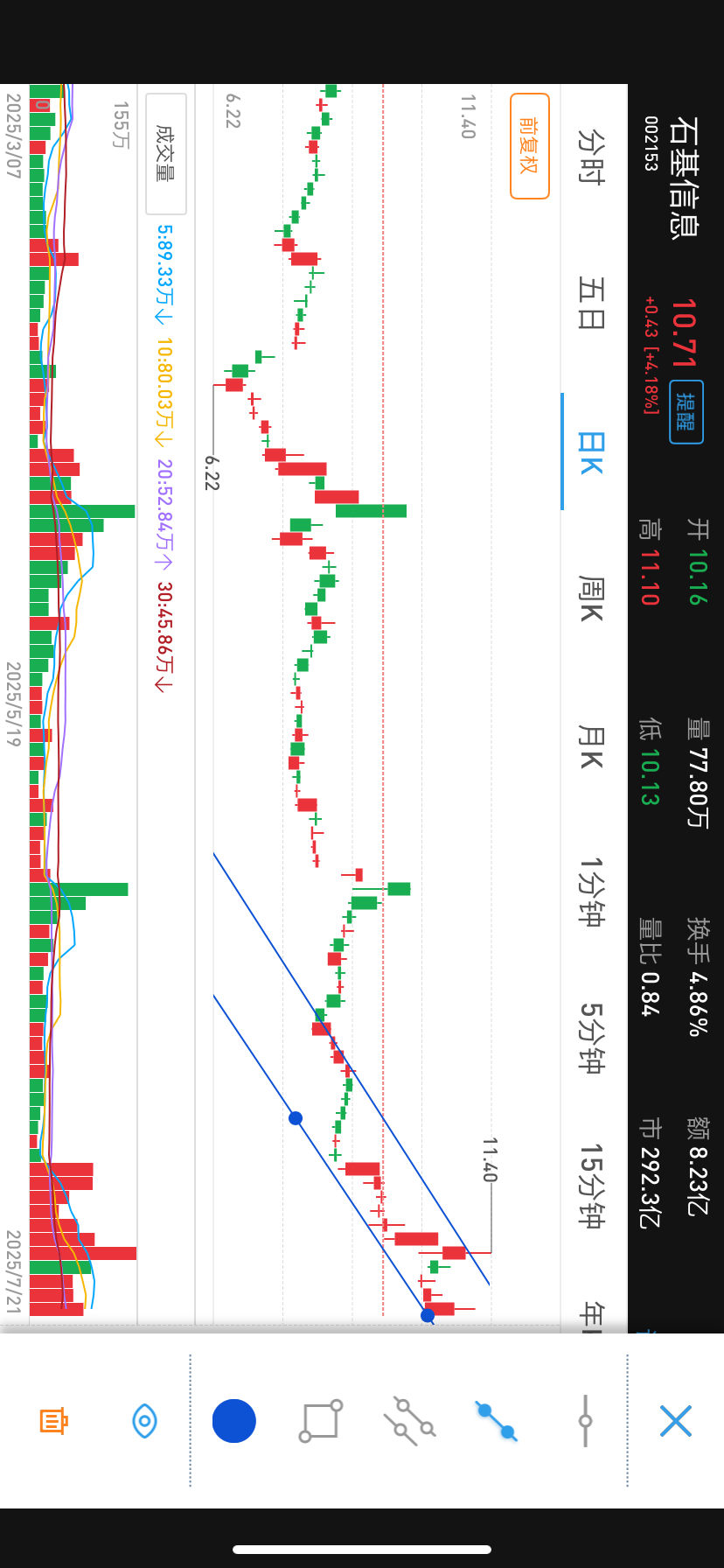
Task: Open the blue line color picker
Action: [x=234, y=1421]
